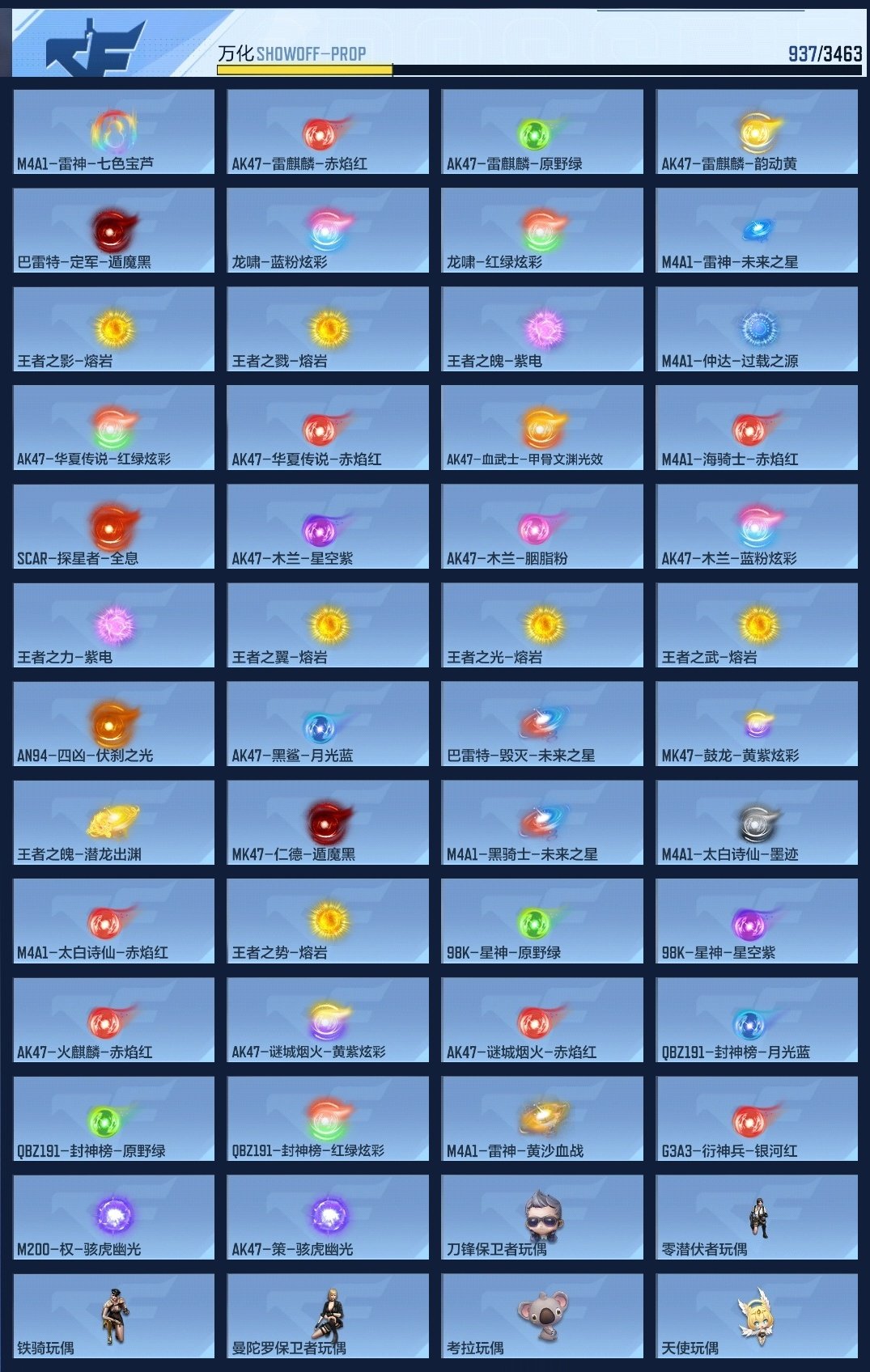Pick the AK47-木兰-星空紫 purple tracer
The image size is (870, 1372).
pos(328,527)
